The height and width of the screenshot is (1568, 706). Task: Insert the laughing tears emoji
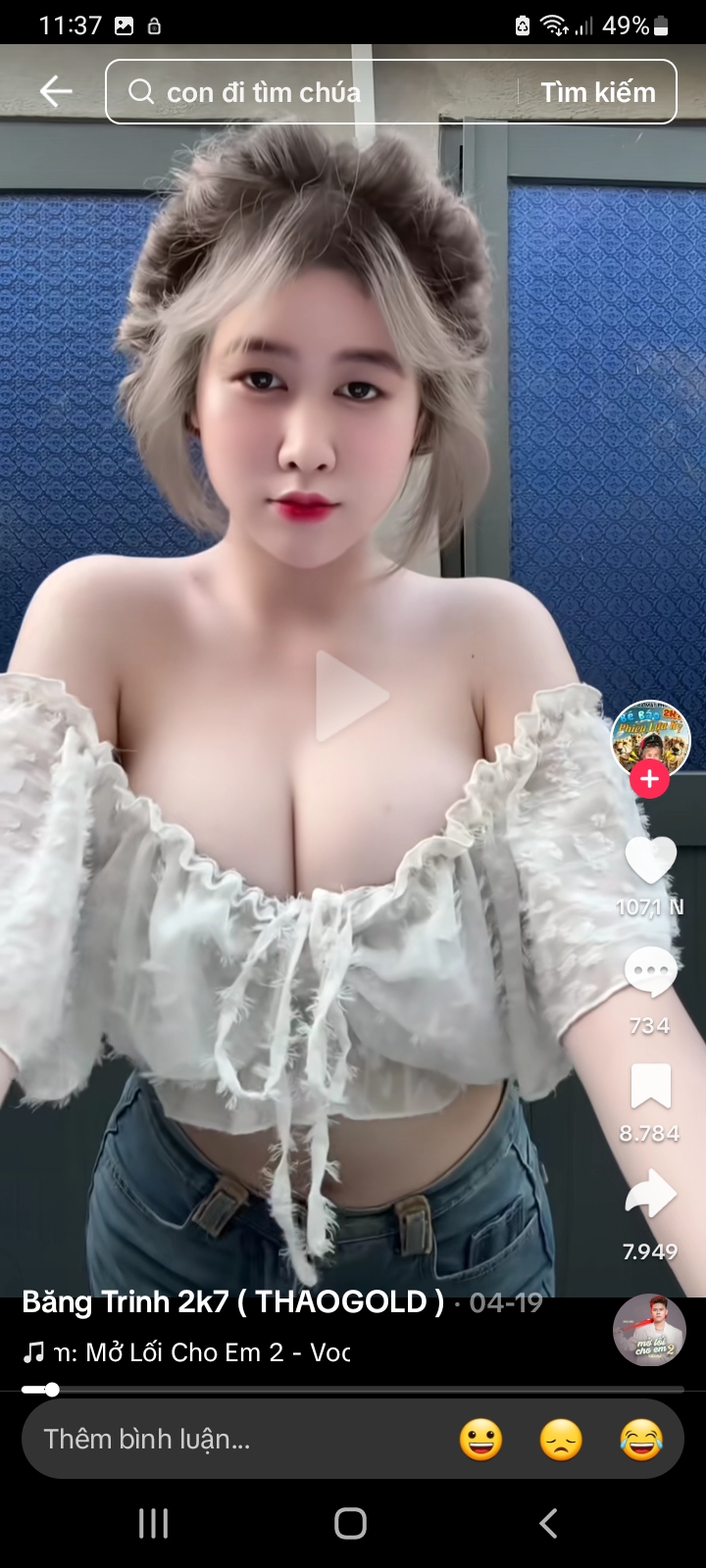(x=641, y=1440)
